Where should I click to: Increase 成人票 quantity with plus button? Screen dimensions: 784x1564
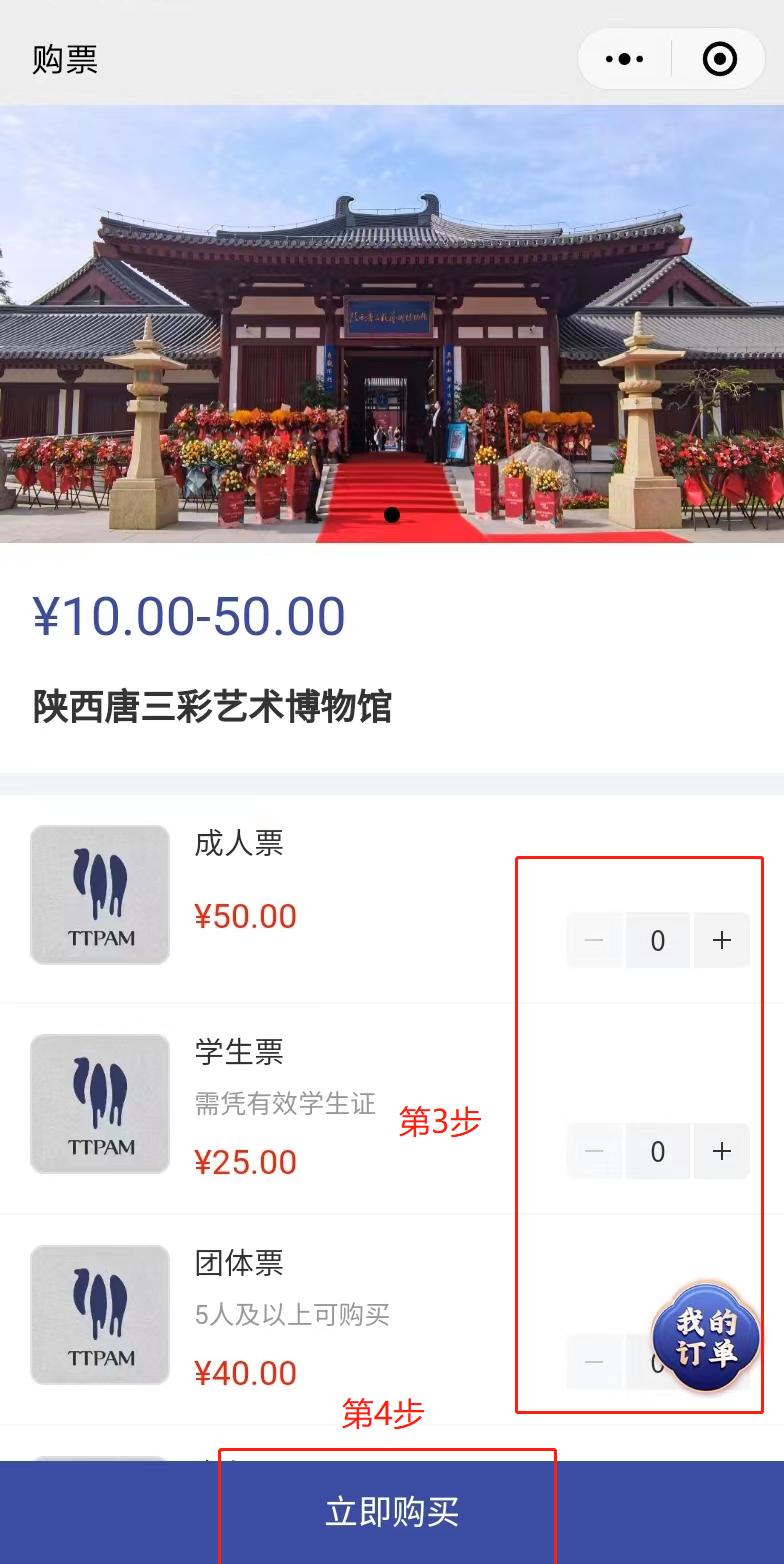tap(721, 940)
